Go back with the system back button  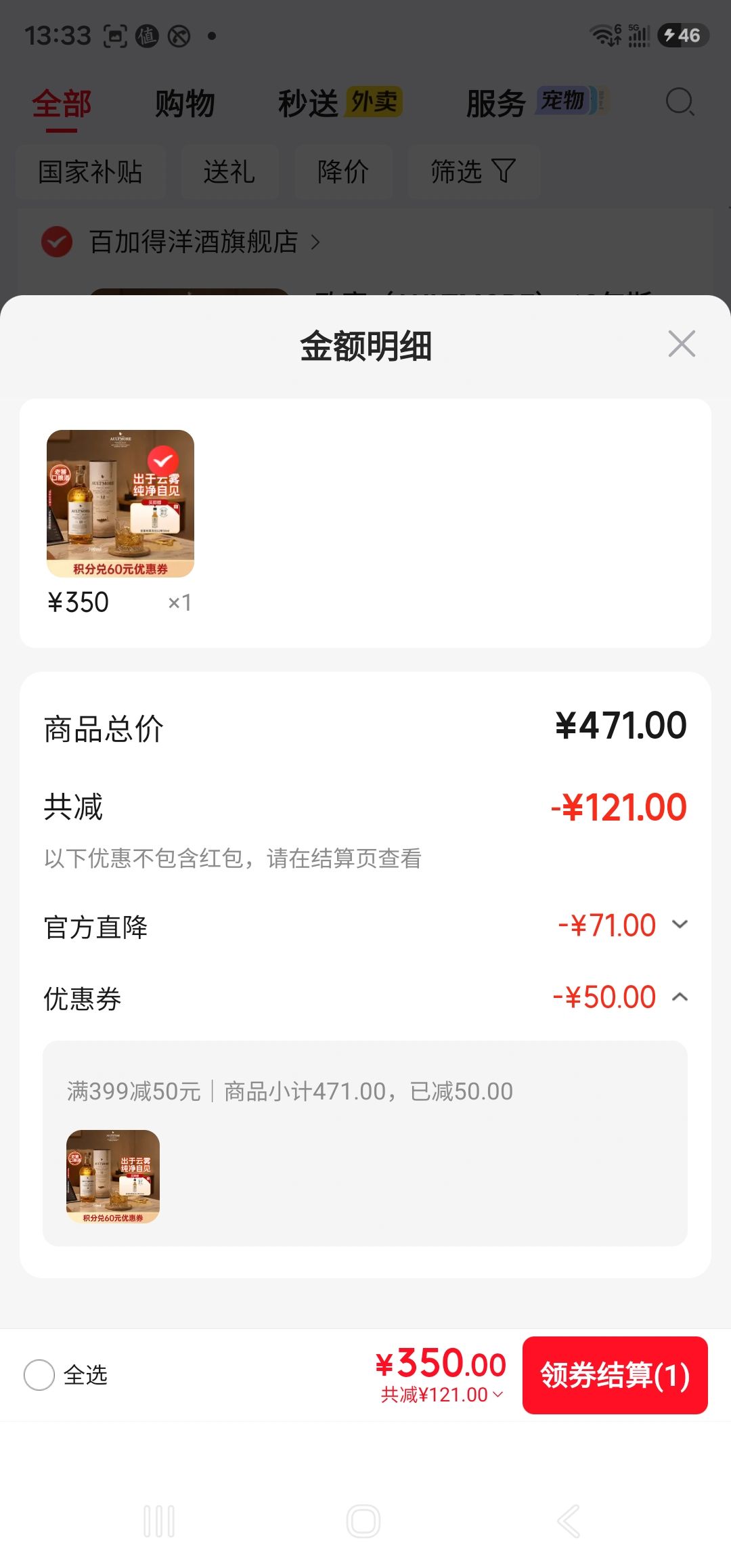point(569,1521)
